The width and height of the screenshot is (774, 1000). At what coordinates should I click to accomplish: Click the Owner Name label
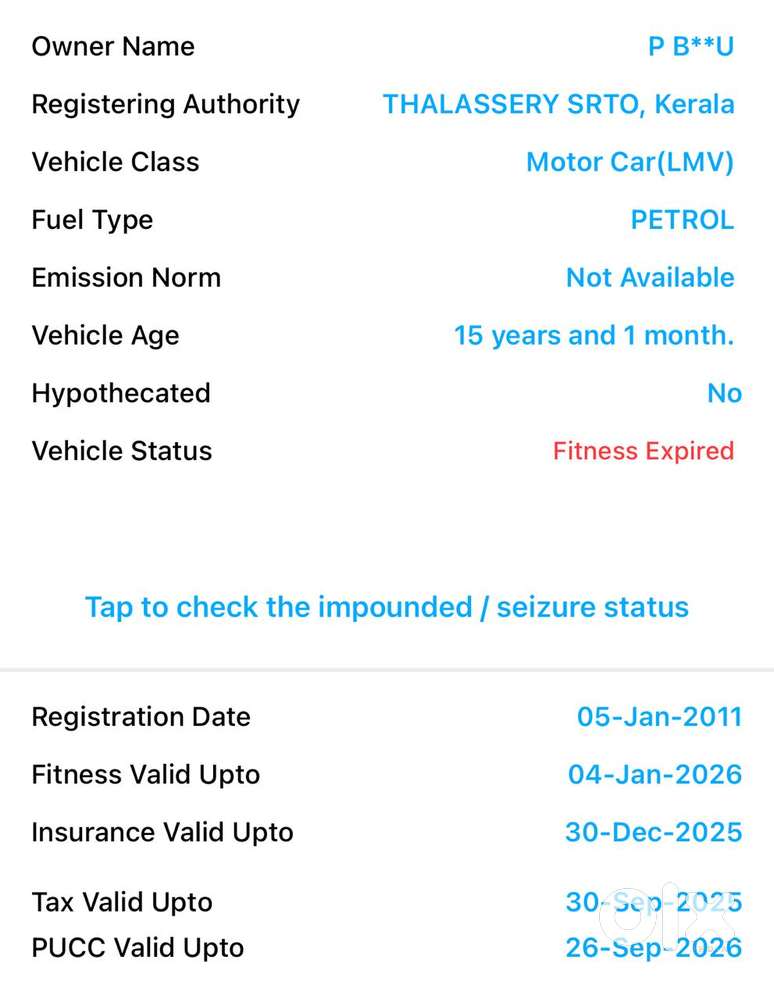112,46
